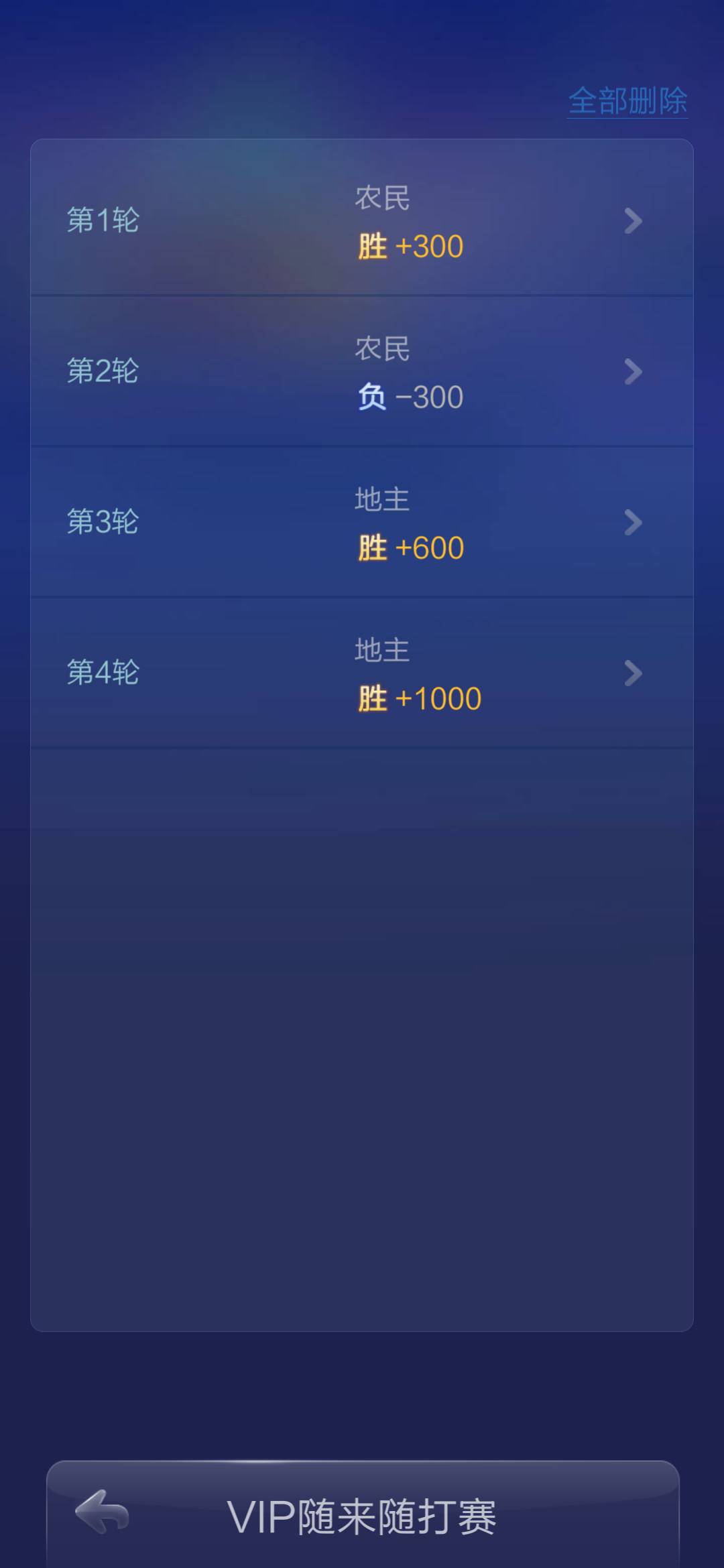
Task: Expand details for 第1轮 record
Action: (362, 221)
